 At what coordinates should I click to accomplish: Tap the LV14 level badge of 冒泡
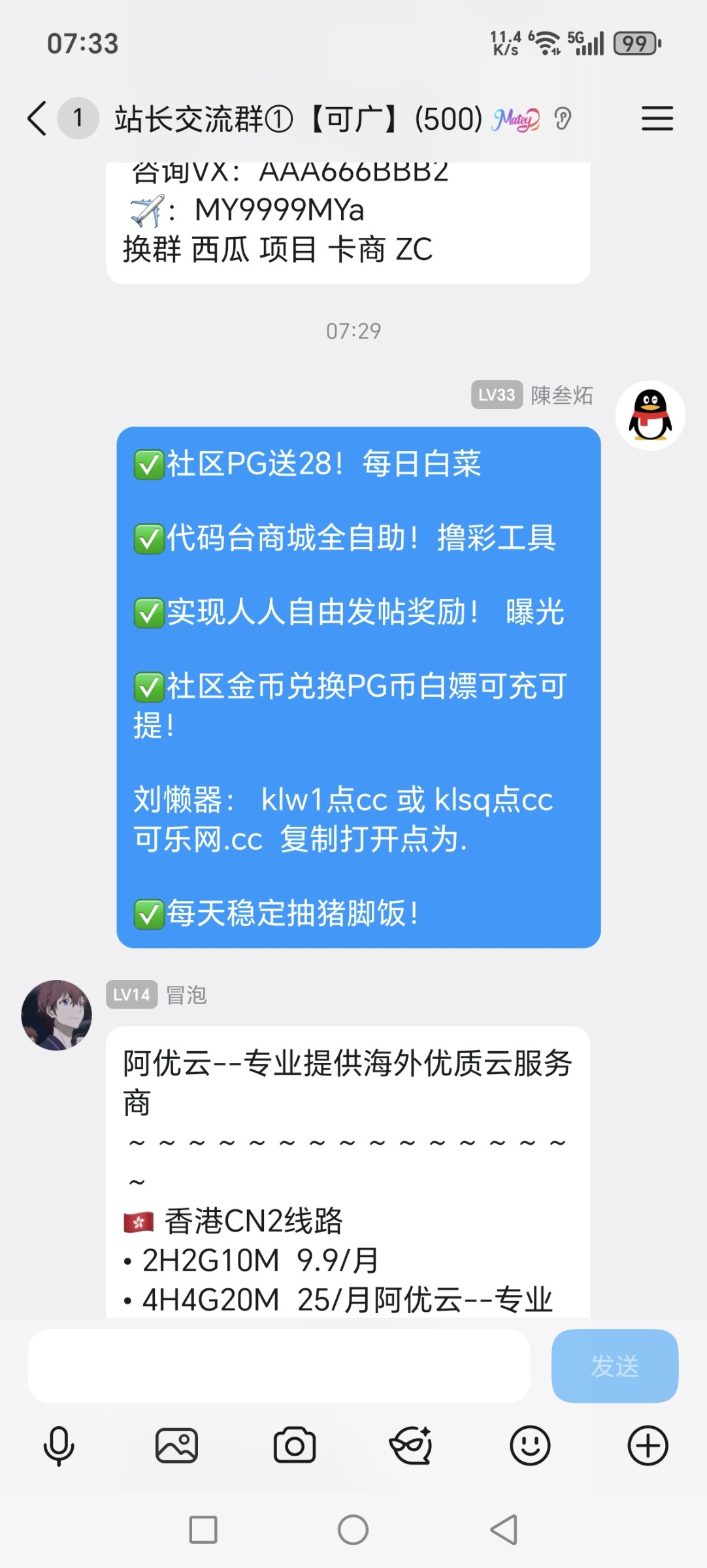coord(131,996)
